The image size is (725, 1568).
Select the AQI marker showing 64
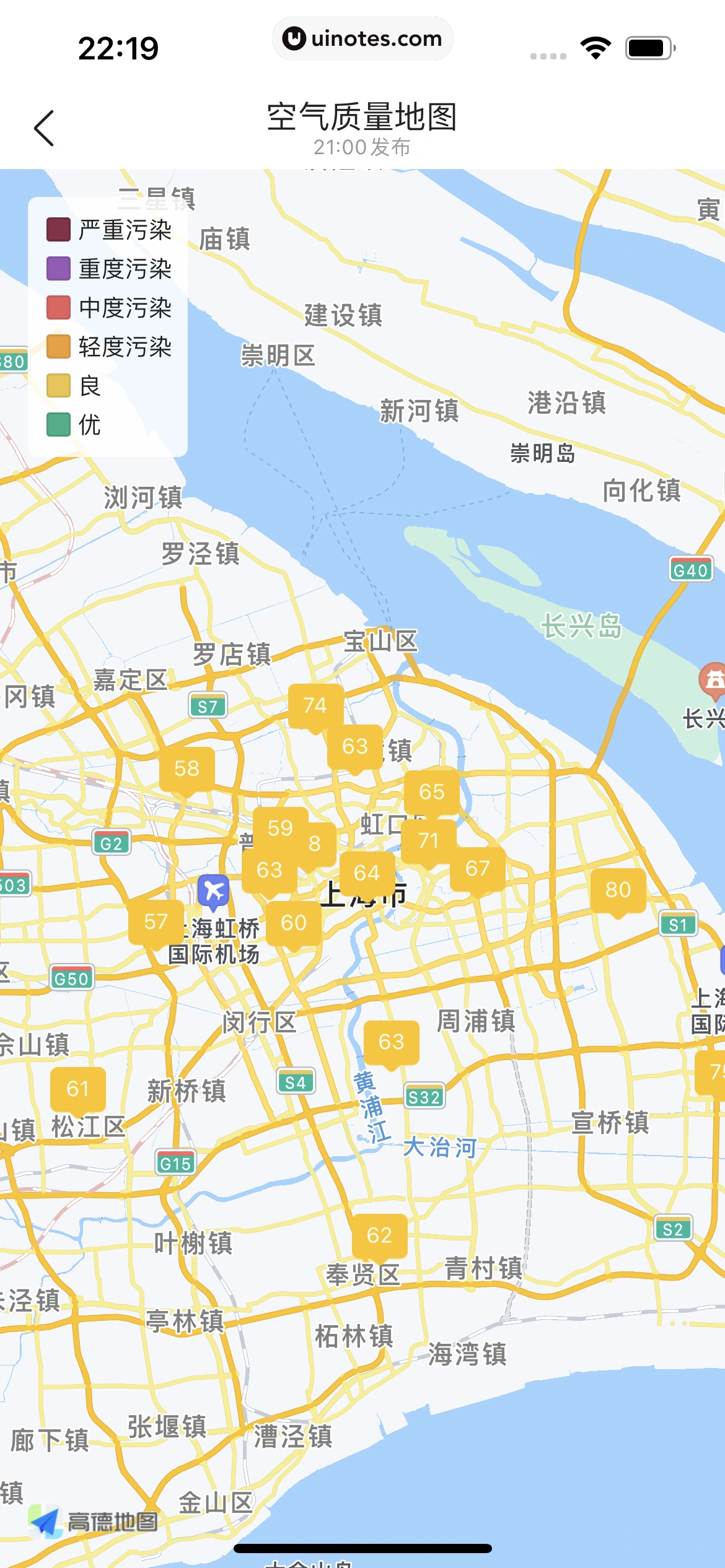click(367, 873)
